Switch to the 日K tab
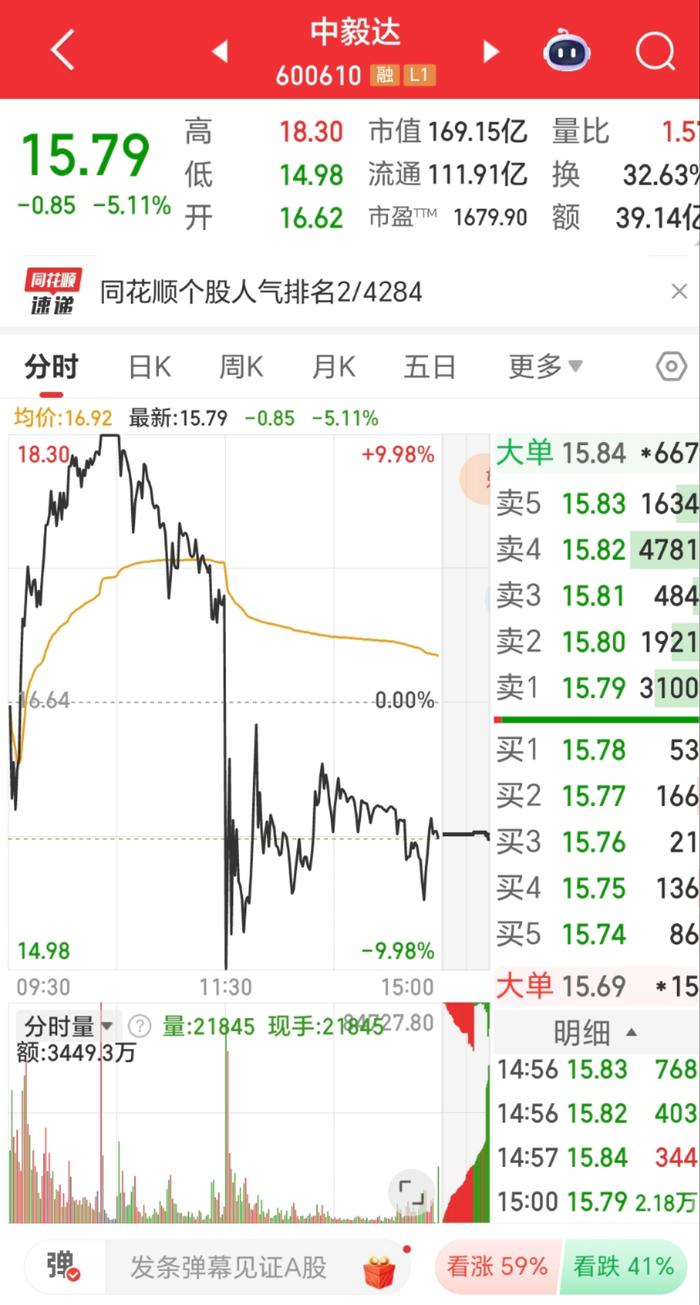Image resolution: width=700 pixels, height=1305 pixels. [x=150, y=367]
